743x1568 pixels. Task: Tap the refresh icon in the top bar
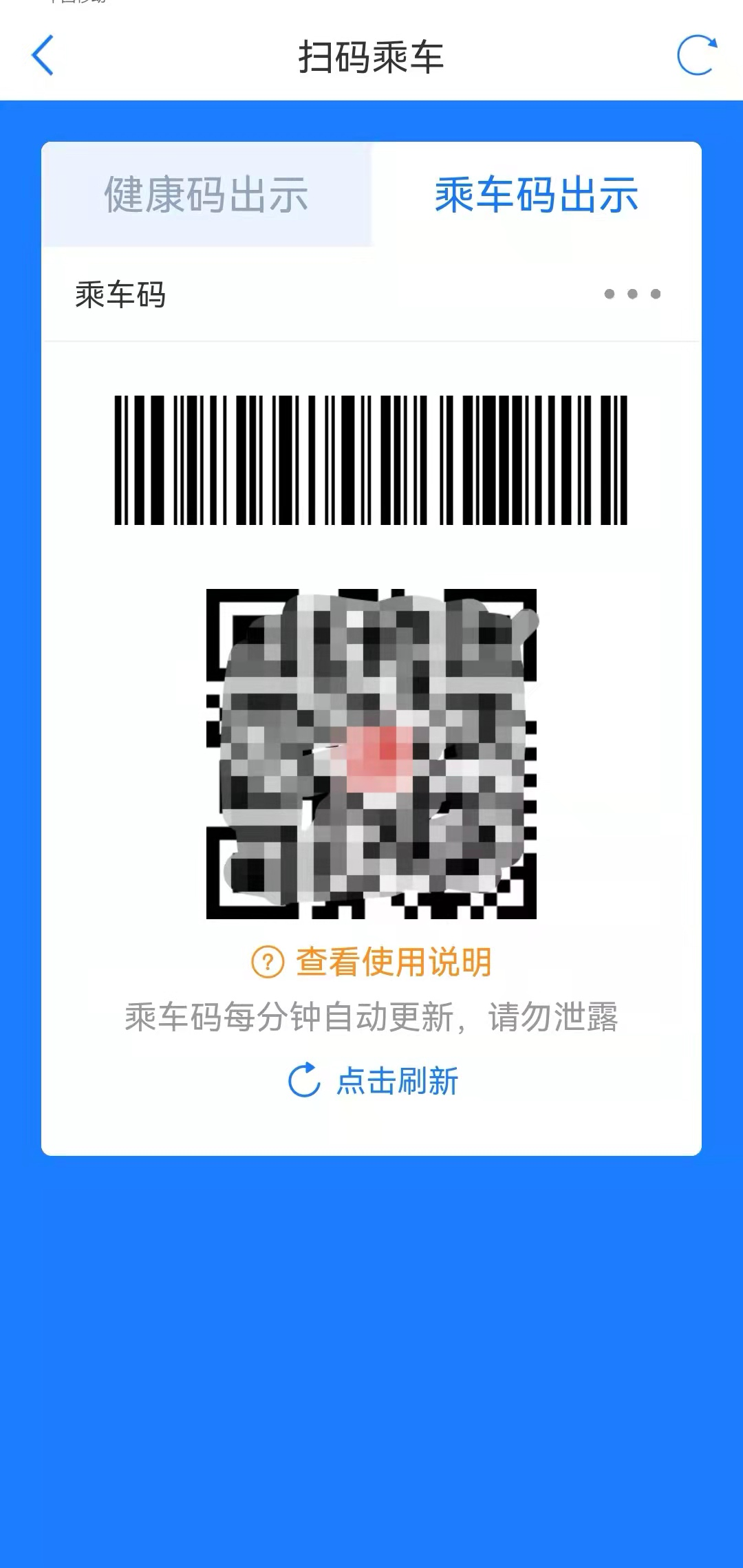click(x=696, y=55)
